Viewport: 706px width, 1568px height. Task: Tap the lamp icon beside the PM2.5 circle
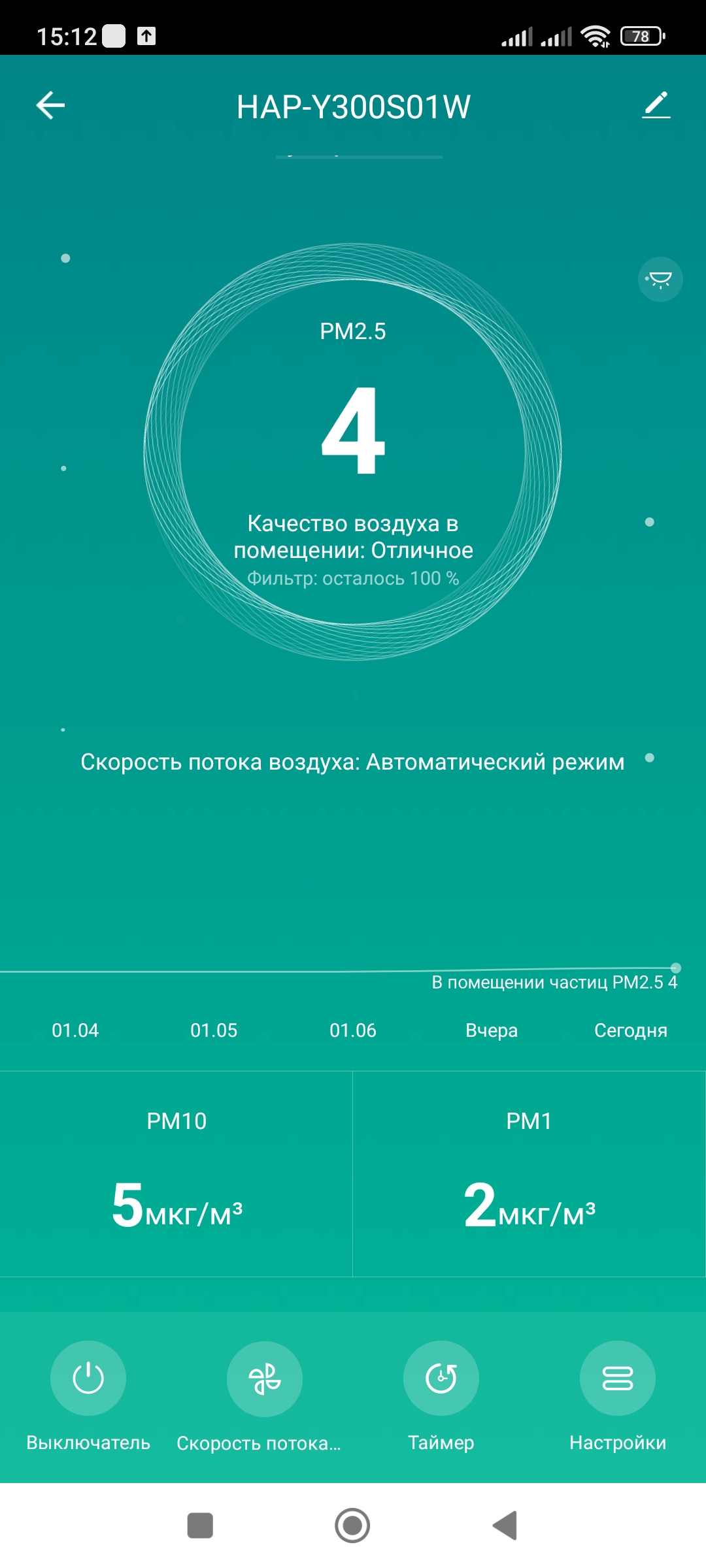(660, 280)
